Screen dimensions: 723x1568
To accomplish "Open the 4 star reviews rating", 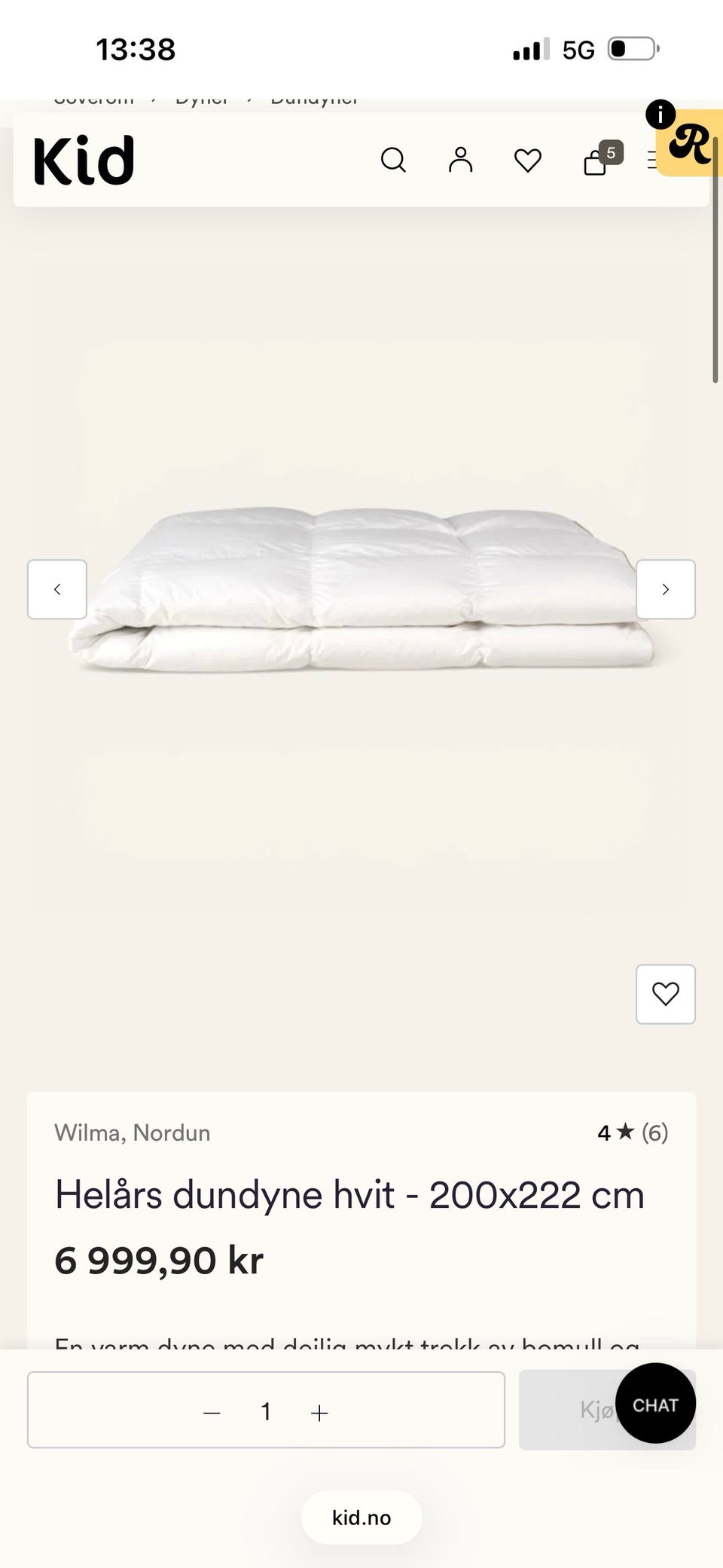I will click(x=633, y=1132).
